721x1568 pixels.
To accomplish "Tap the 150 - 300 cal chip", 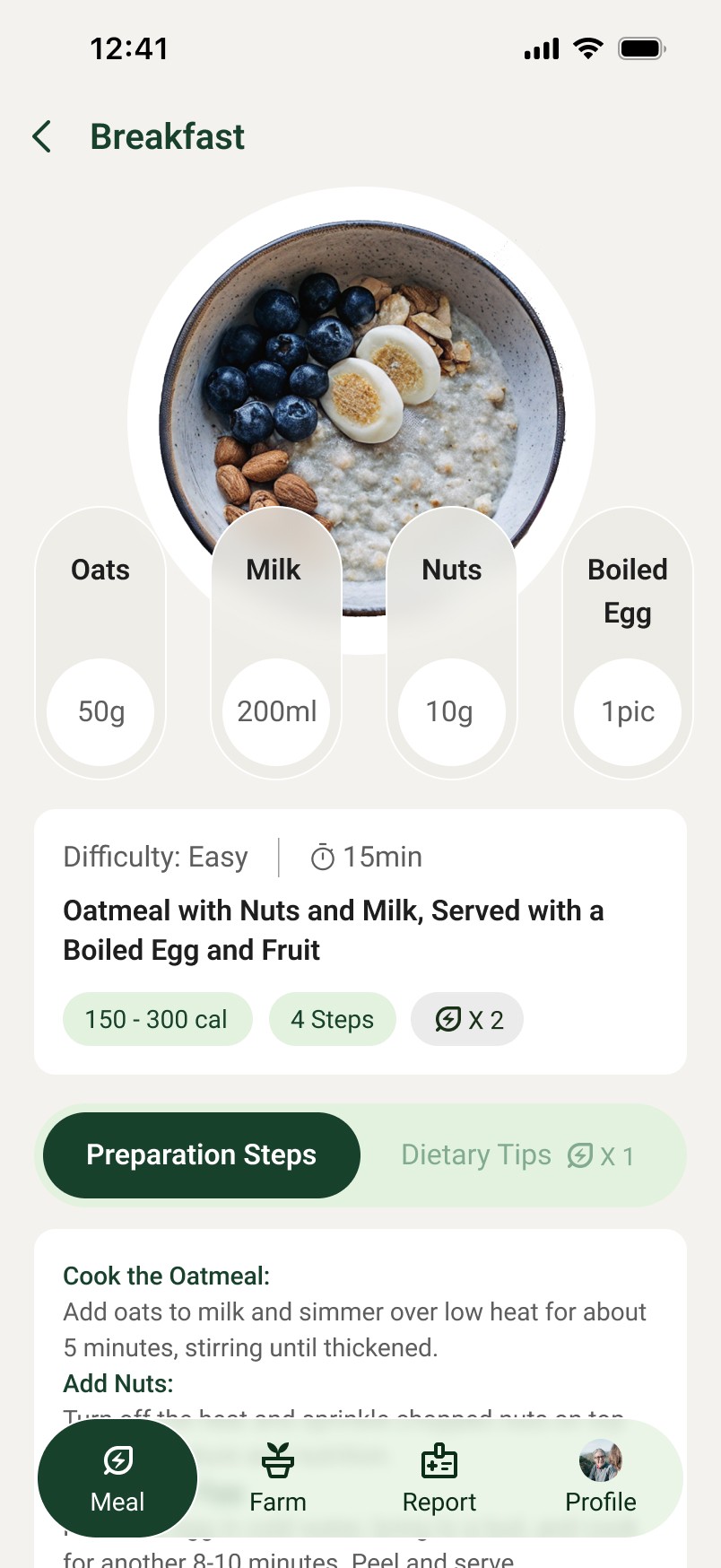I will pyautogui.click(x=158, y=1019).
